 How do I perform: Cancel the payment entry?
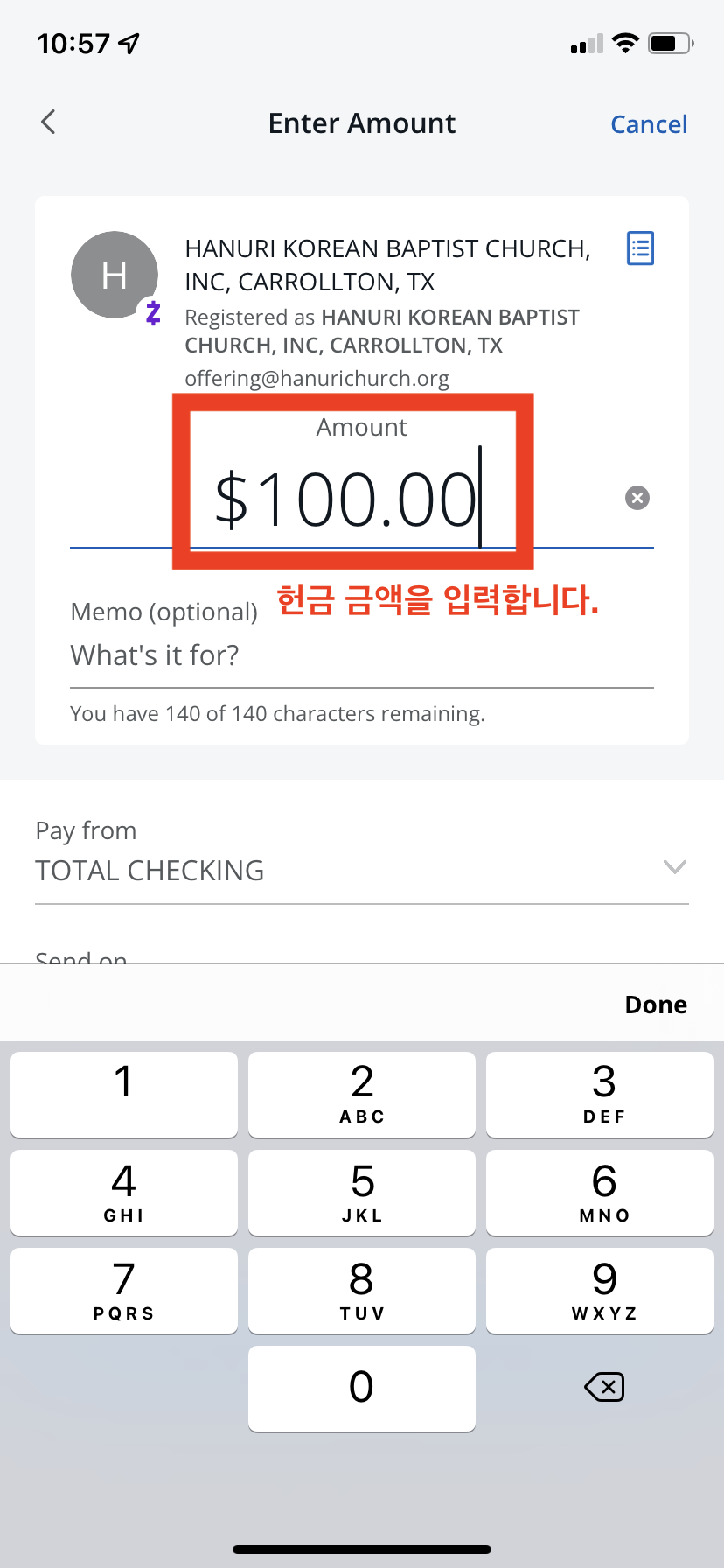tap(648, 124)
